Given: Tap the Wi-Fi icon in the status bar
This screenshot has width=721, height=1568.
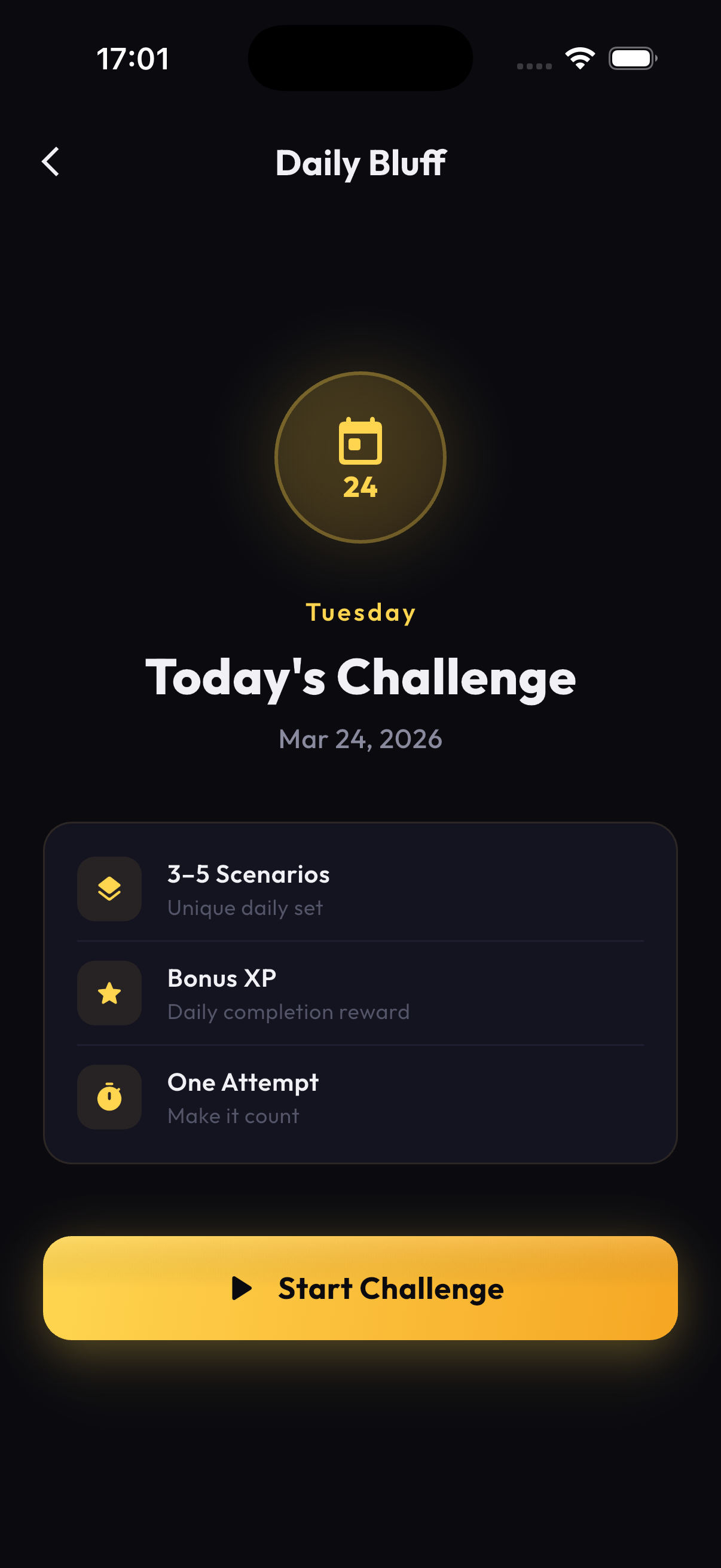Looking at the screenshot, I should click(x=579, y=58).
